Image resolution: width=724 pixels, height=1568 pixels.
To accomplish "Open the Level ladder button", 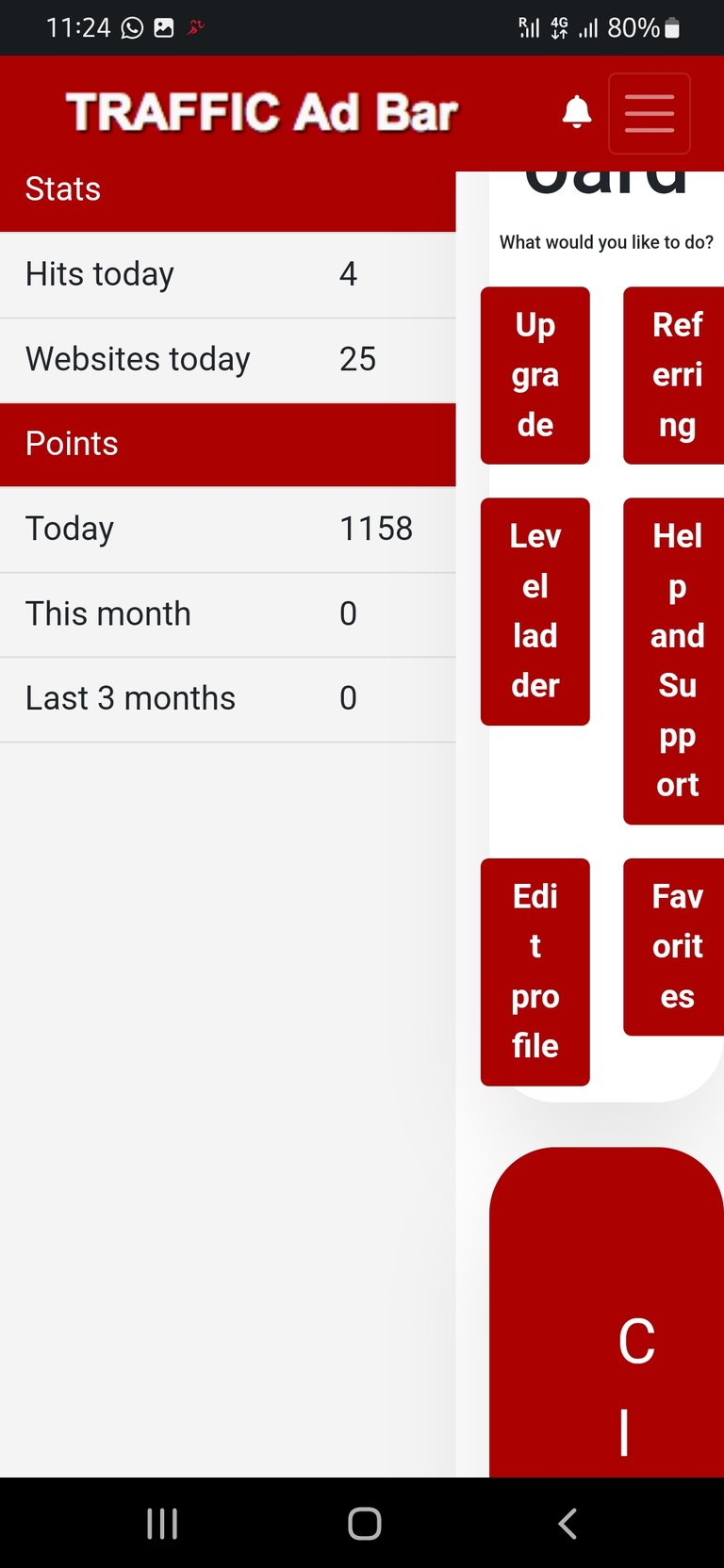I will click(x=535, y=612).
